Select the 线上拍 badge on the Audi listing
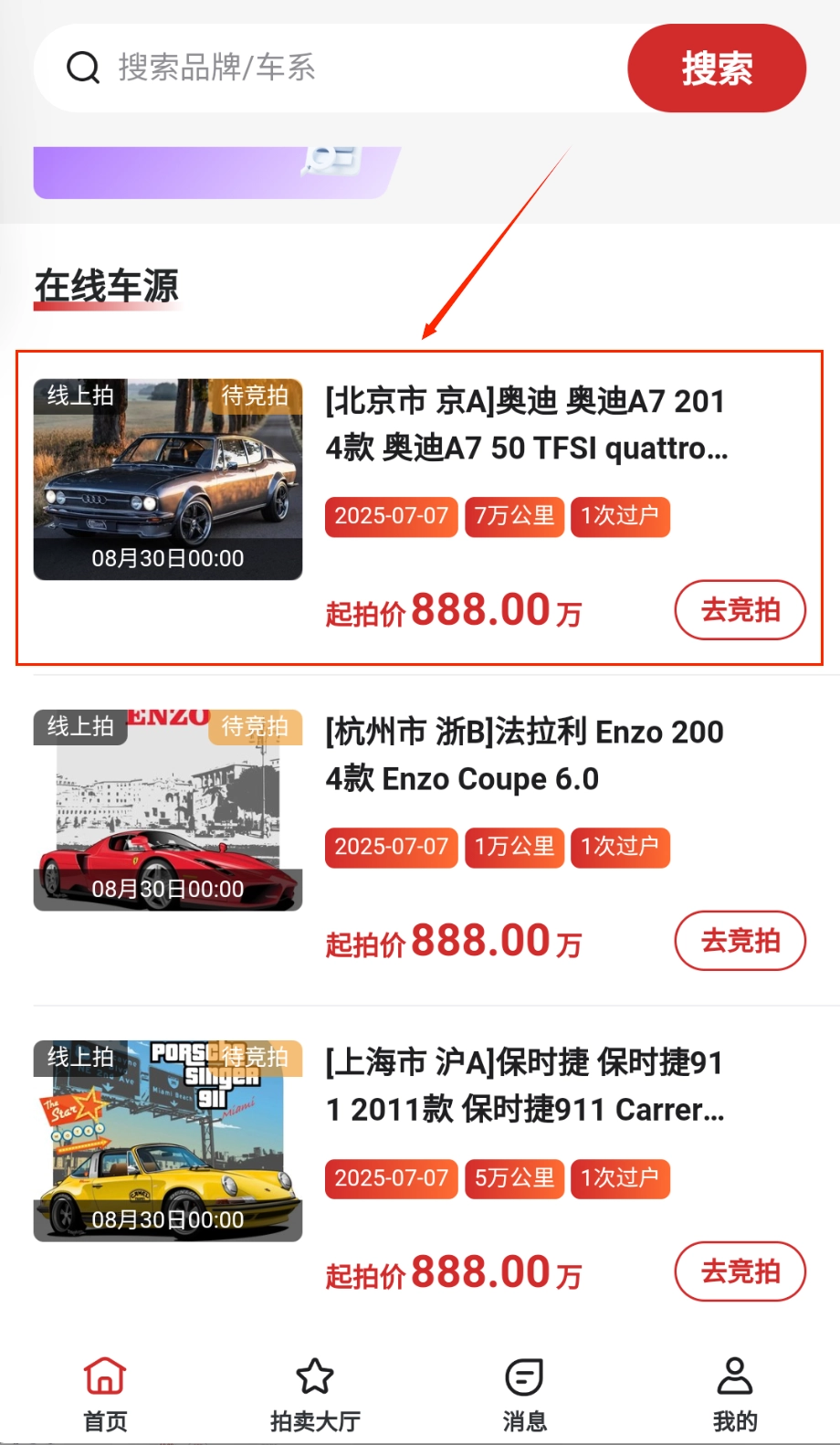 click(79, 396)
